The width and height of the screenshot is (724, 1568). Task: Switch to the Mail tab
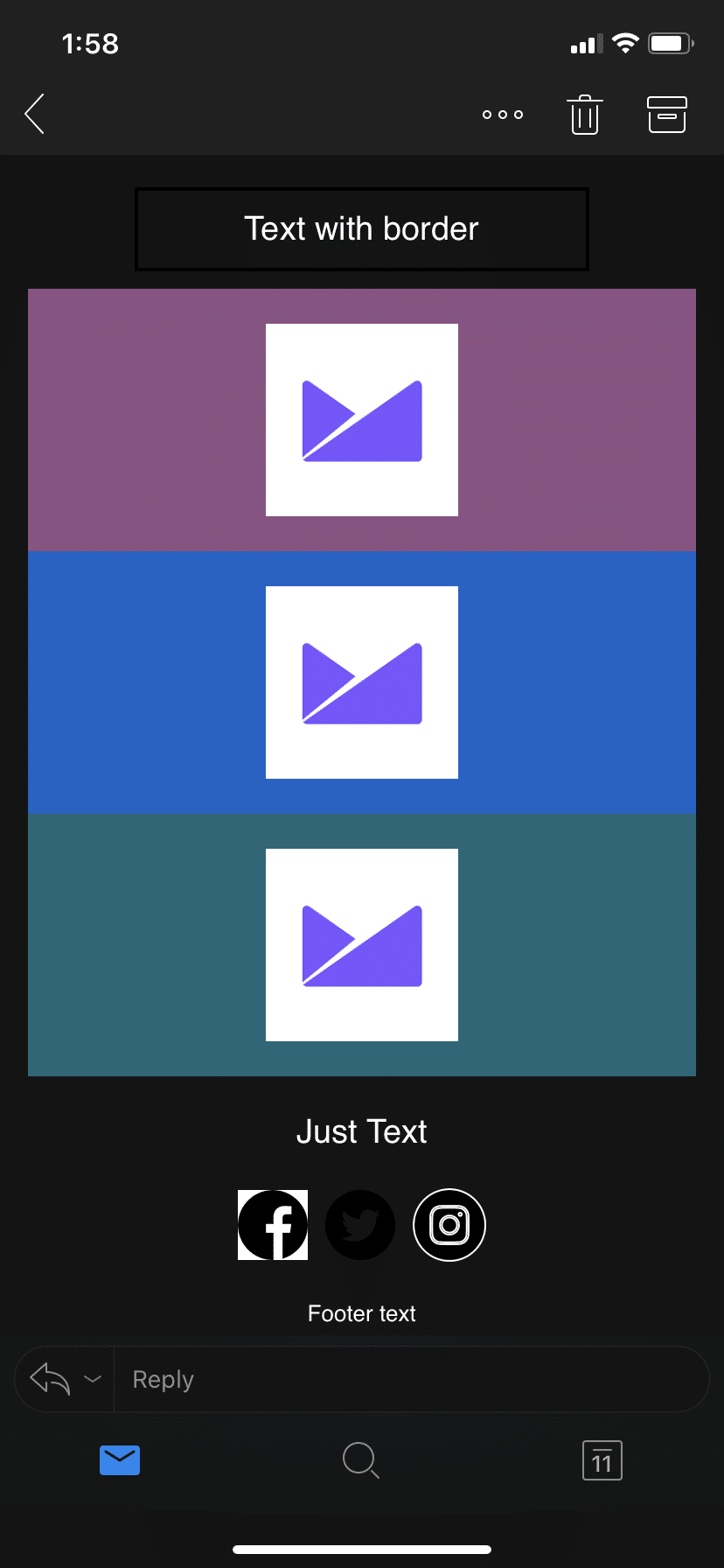coord(120,1460)
